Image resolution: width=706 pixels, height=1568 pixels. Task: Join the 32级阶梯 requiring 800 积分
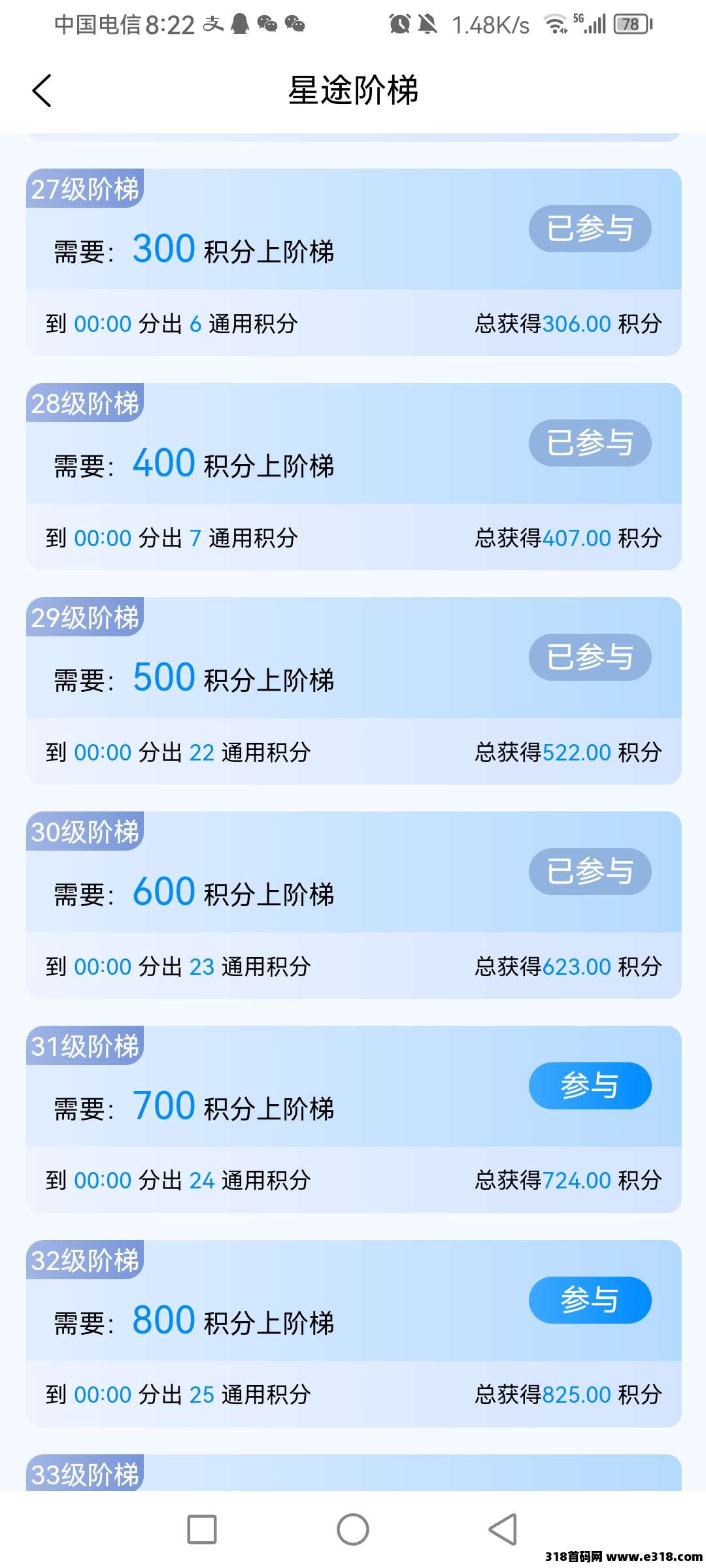click(590, 1299)
